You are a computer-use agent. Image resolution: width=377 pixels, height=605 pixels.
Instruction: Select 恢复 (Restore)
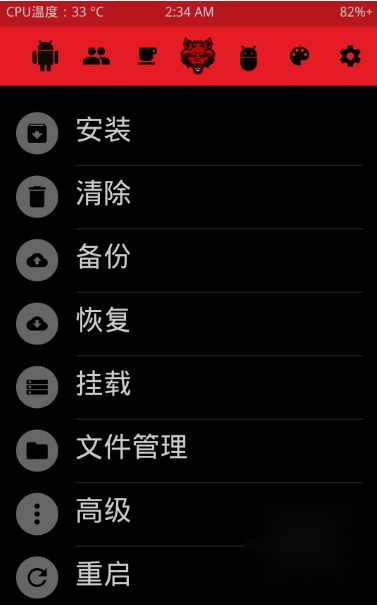point(189,324)
